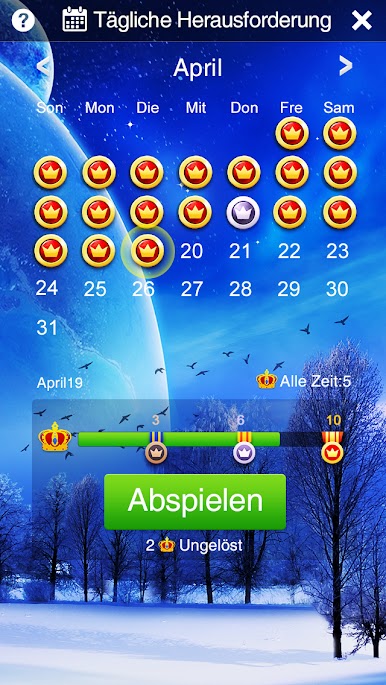Go to the previous month

click(x=43, y=67)
